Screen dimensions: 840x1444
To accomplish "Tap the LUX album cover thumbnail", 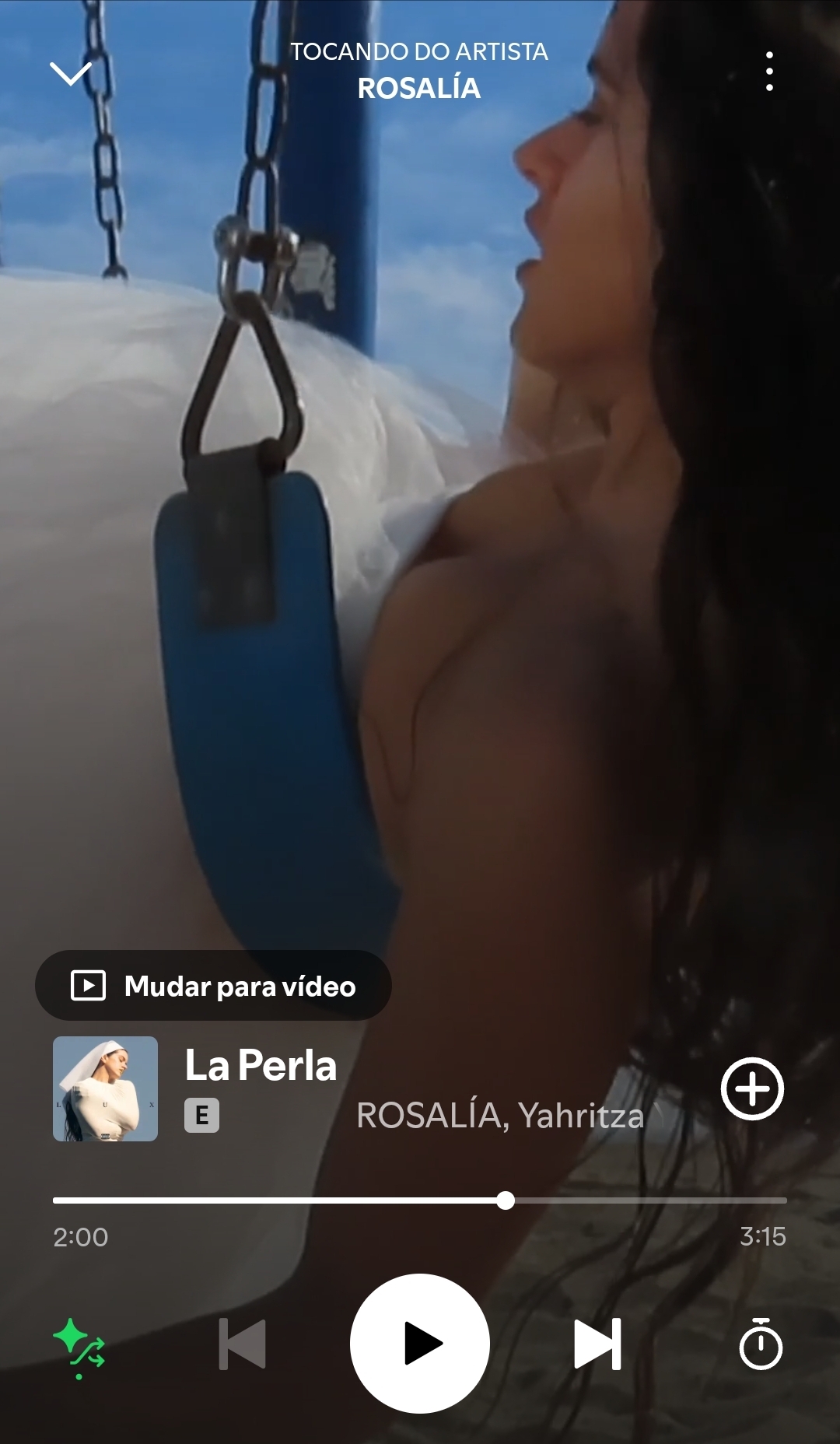I will (107, 1089).
